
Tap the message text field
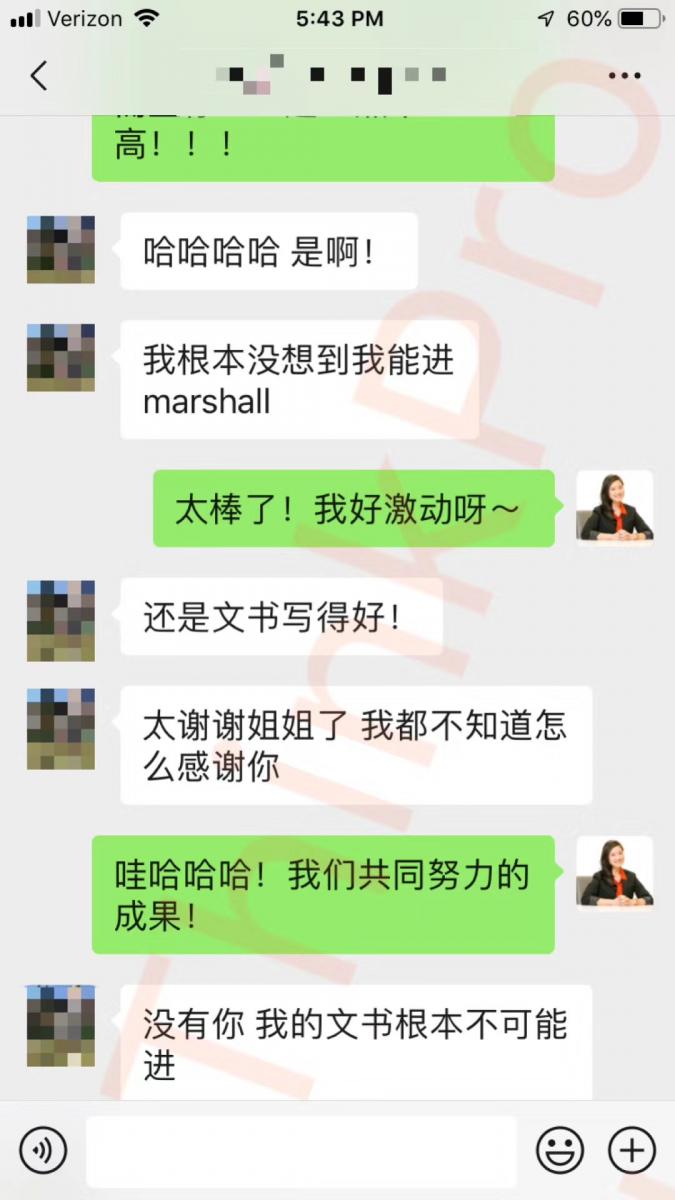[x=300, y=1150]
